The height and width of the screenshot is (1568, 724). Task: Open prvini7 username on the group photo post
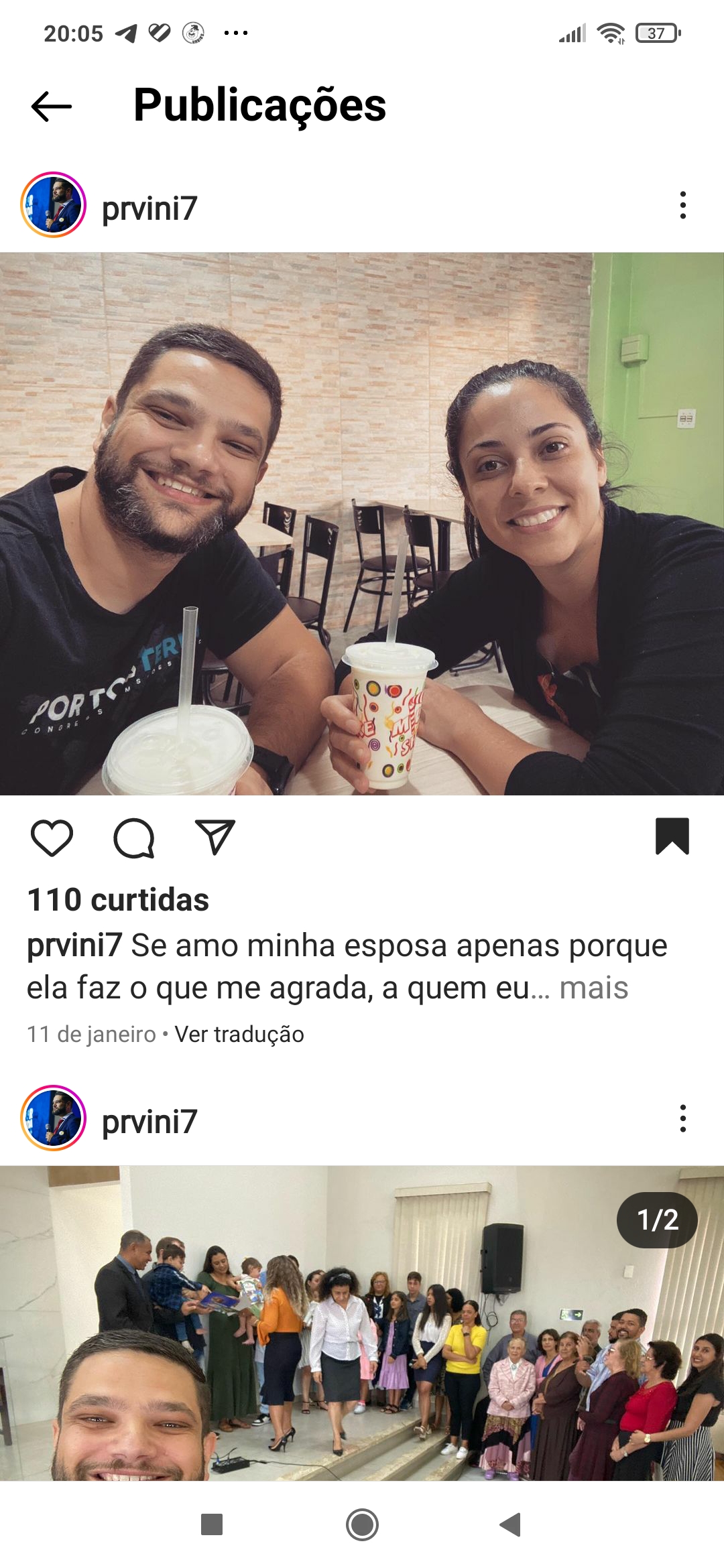[149, 1121]
